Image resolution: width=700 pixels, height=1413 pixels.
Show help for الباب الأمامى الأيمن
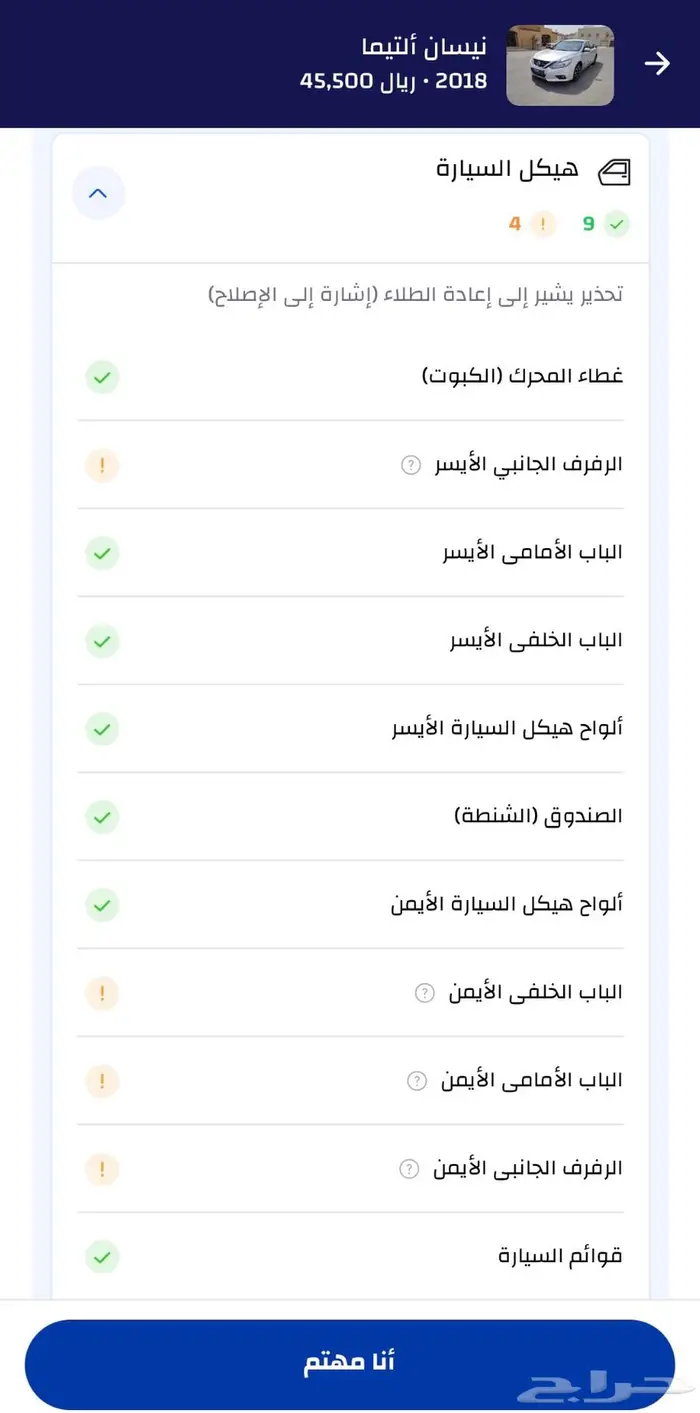click(x=417, y=1081)
